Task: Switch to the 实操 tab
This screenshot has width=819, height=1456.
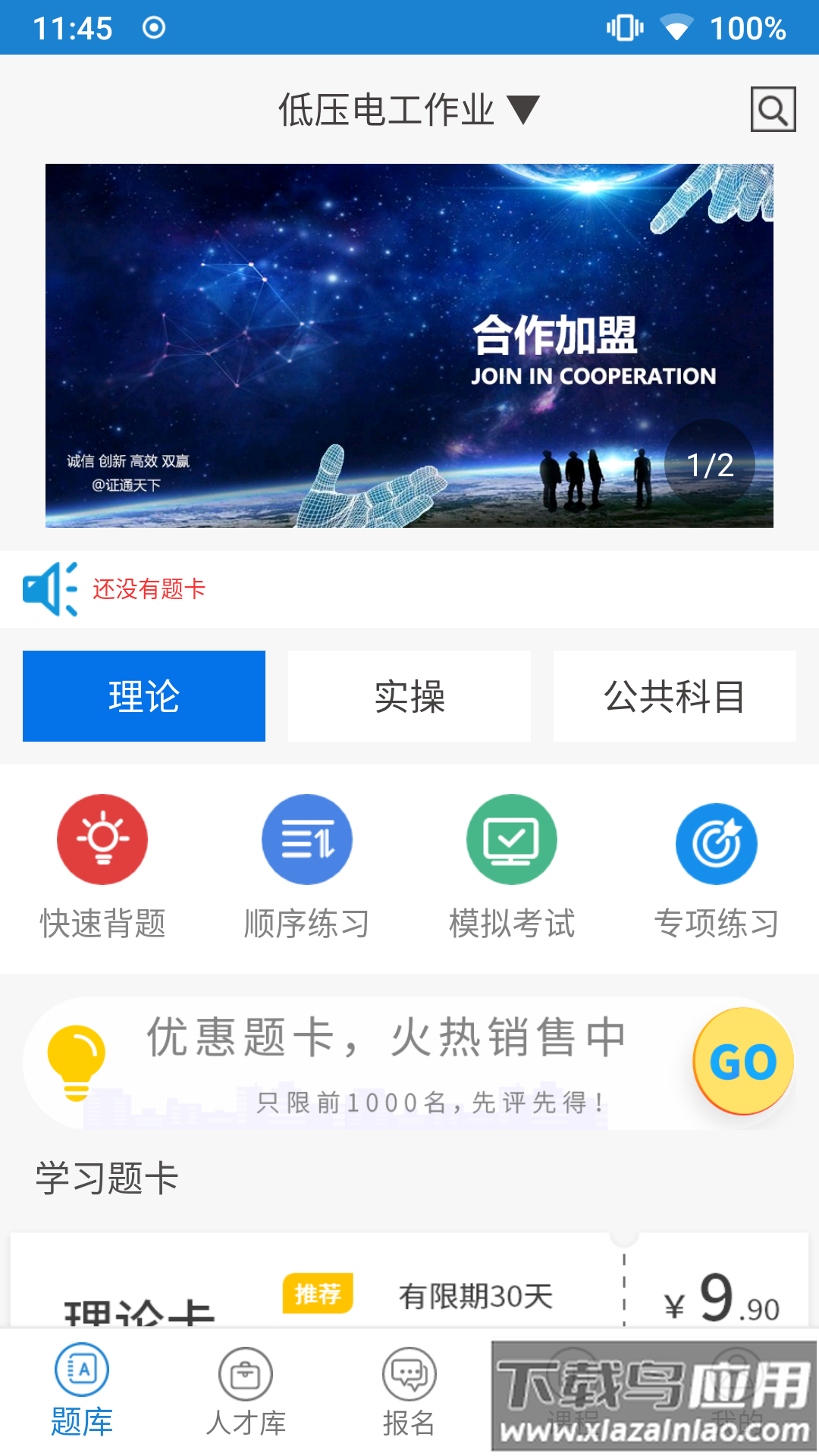Action: (x=409, y=695)
